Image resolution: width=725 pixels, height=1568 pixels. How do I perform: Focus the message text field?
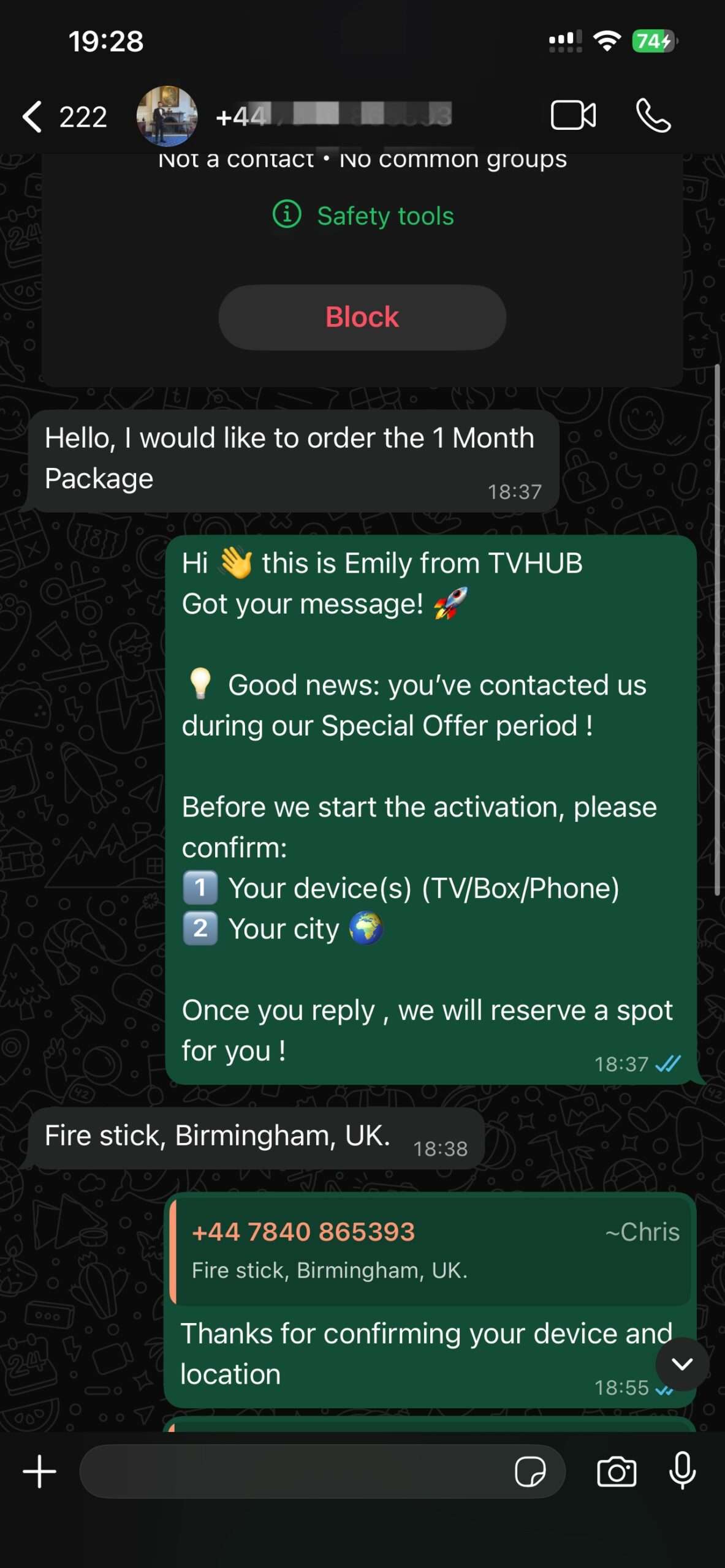pyautogui.click(x=294, y=1471)
